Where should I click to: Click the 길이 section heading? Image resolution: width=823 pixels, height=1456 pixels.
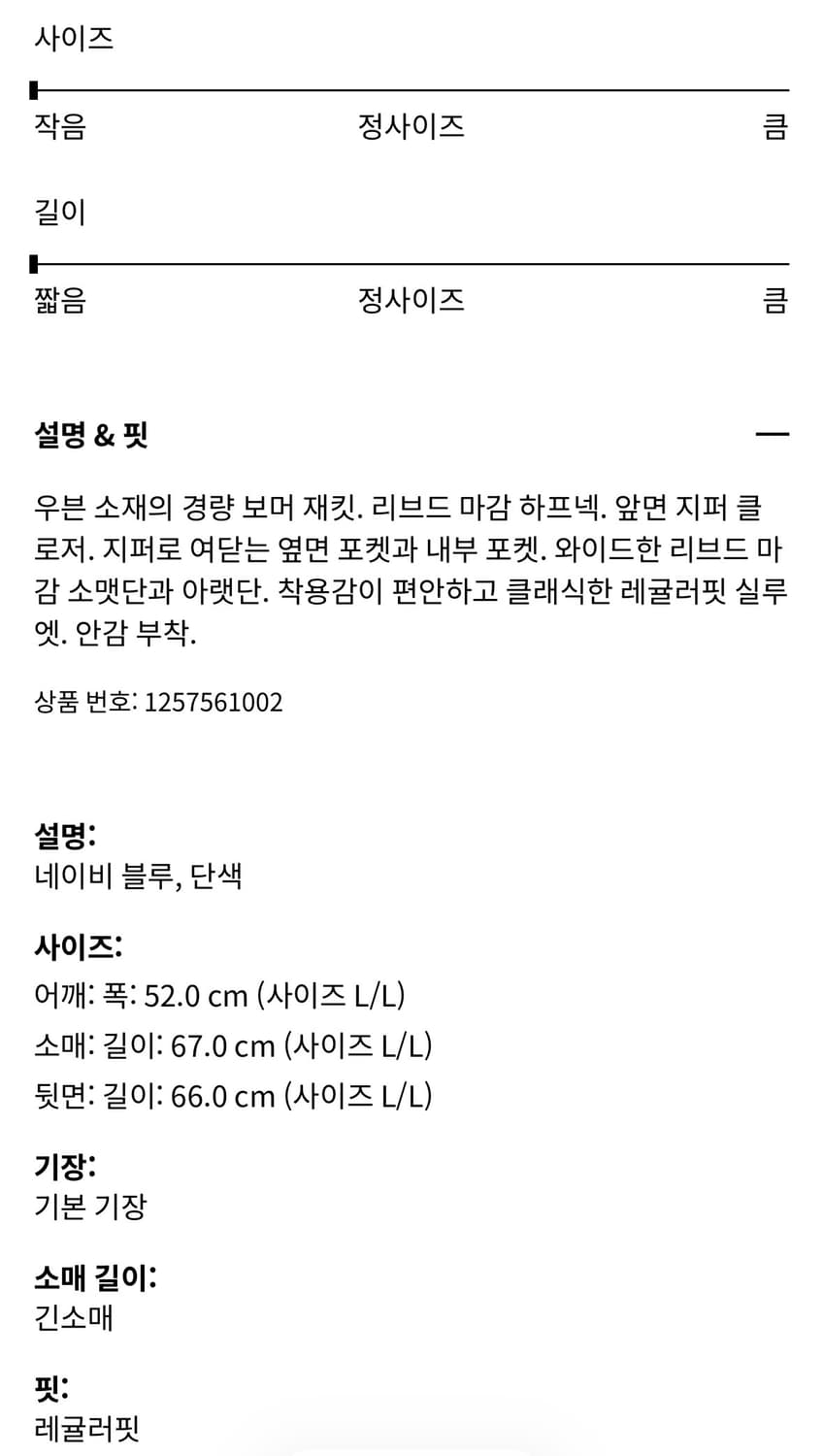pos(60,211)
